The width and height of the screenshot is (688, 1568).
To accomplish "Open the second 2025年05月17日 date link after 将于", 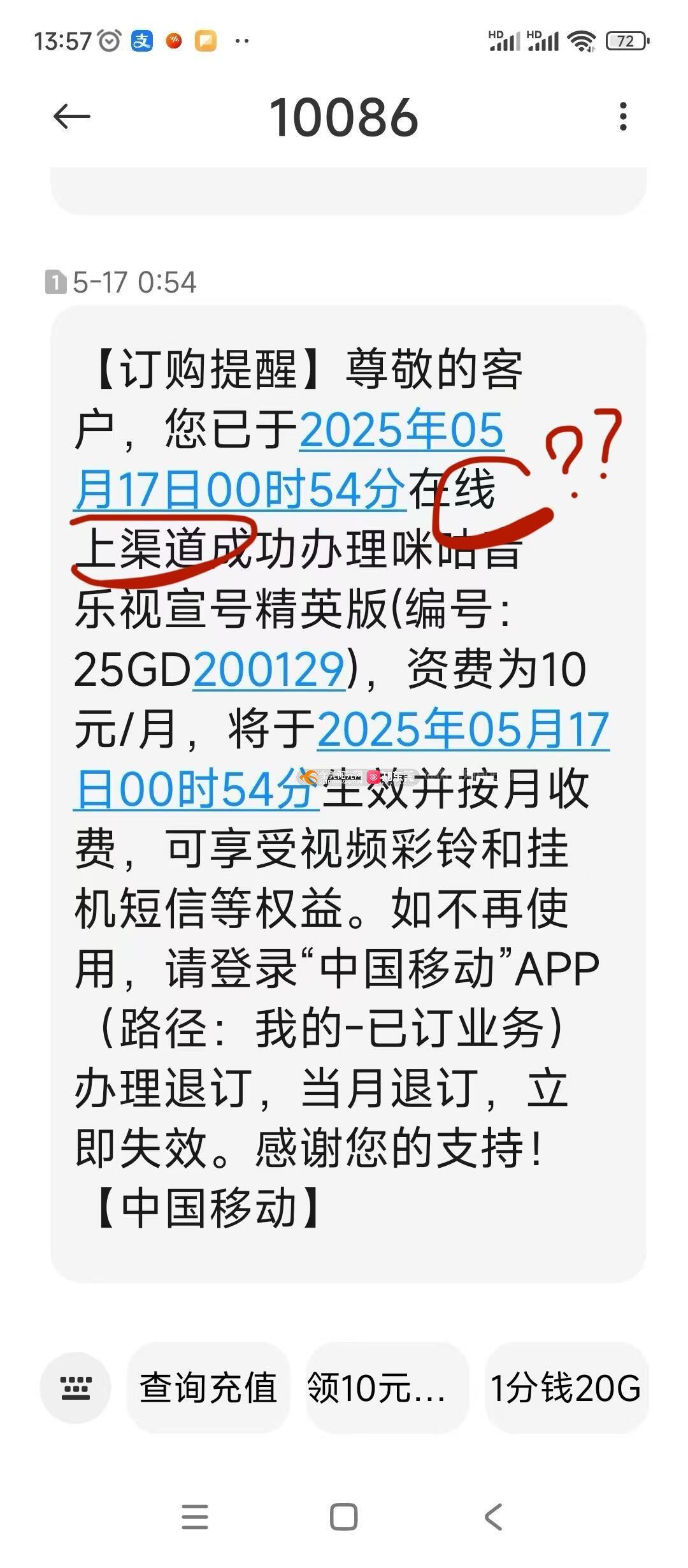I will click(x=463, y=730).
